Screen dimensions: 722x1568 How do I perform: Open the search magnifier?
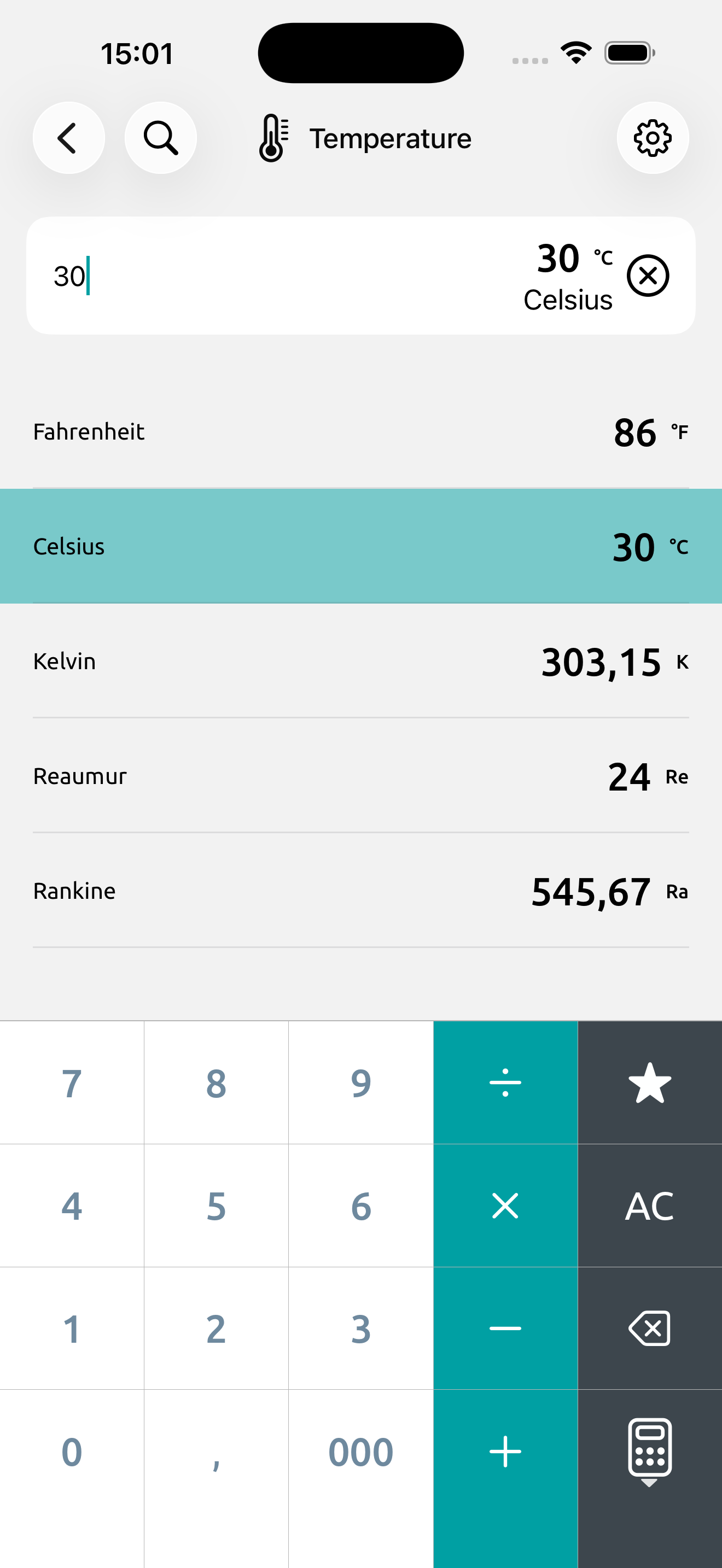[x=161, y=138]
